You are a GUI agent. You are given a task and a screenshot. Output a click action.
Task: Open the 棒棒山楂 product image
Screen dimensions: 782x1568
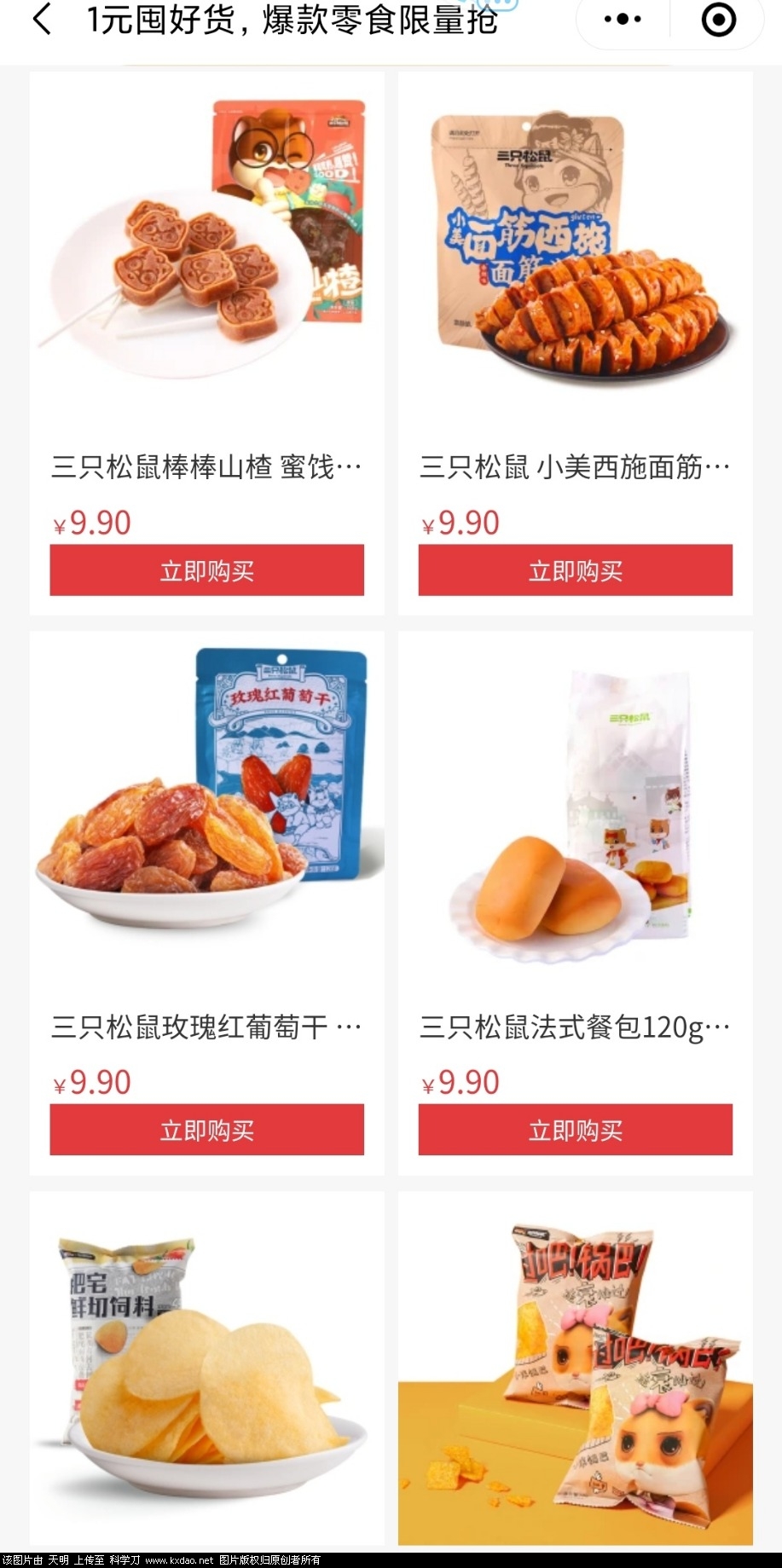click(x=206, y=247)
